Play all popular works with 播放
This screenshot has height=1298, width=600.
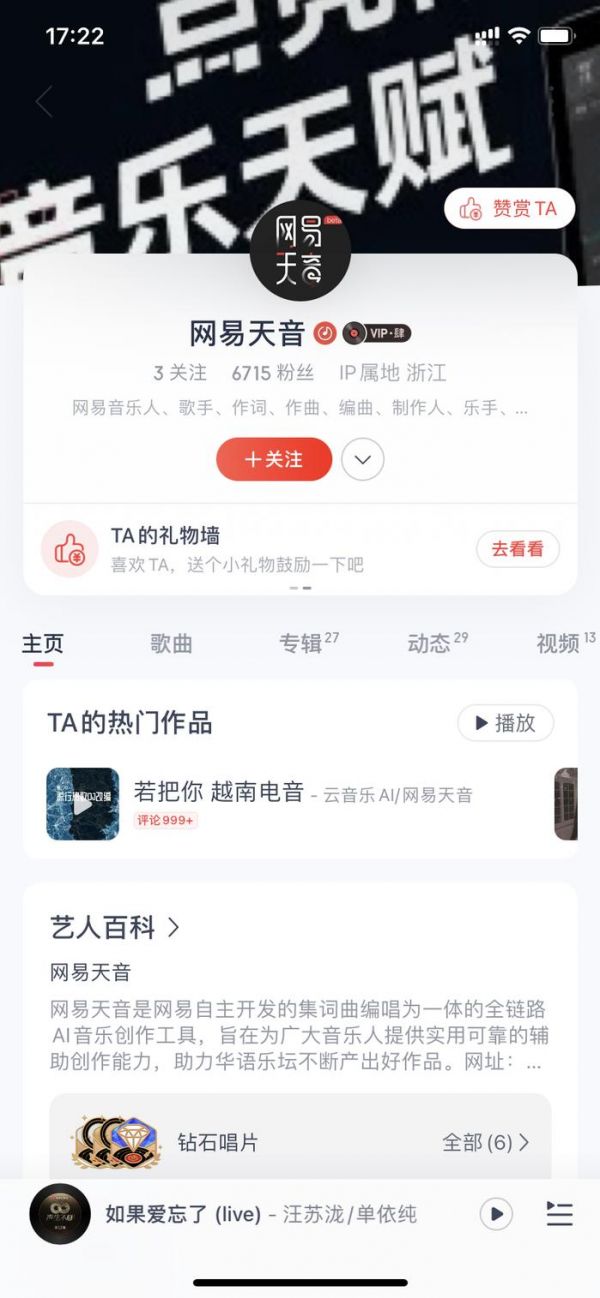pos(505,722)
